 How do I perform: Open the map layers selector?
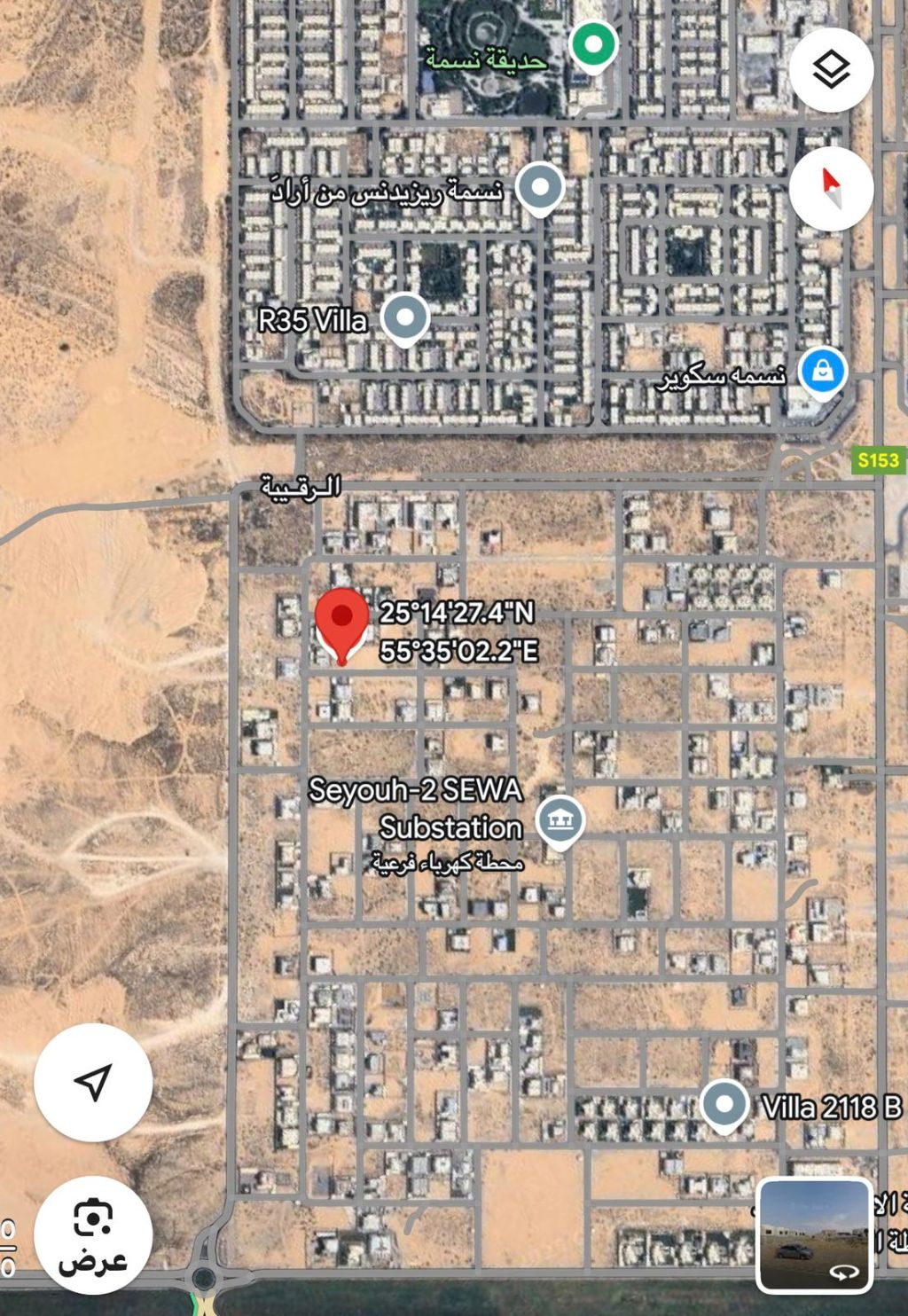(x=831, y=70)
